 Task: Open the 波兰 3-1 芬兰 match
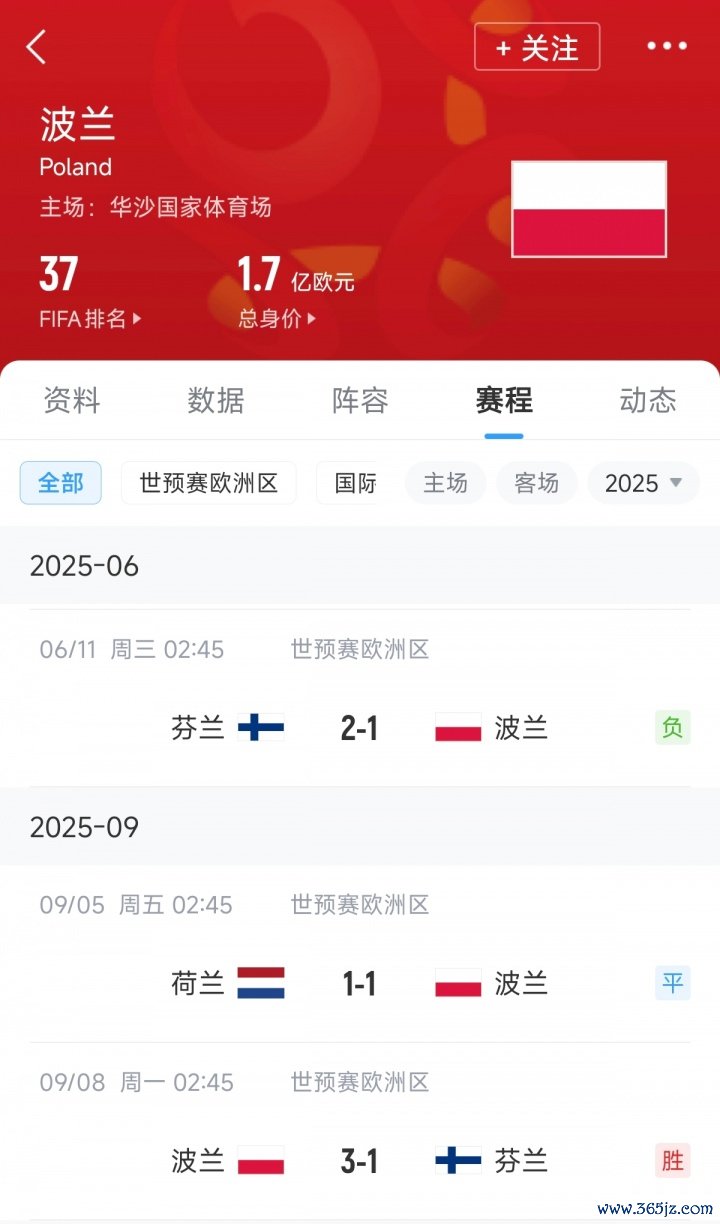[359, 1161]
